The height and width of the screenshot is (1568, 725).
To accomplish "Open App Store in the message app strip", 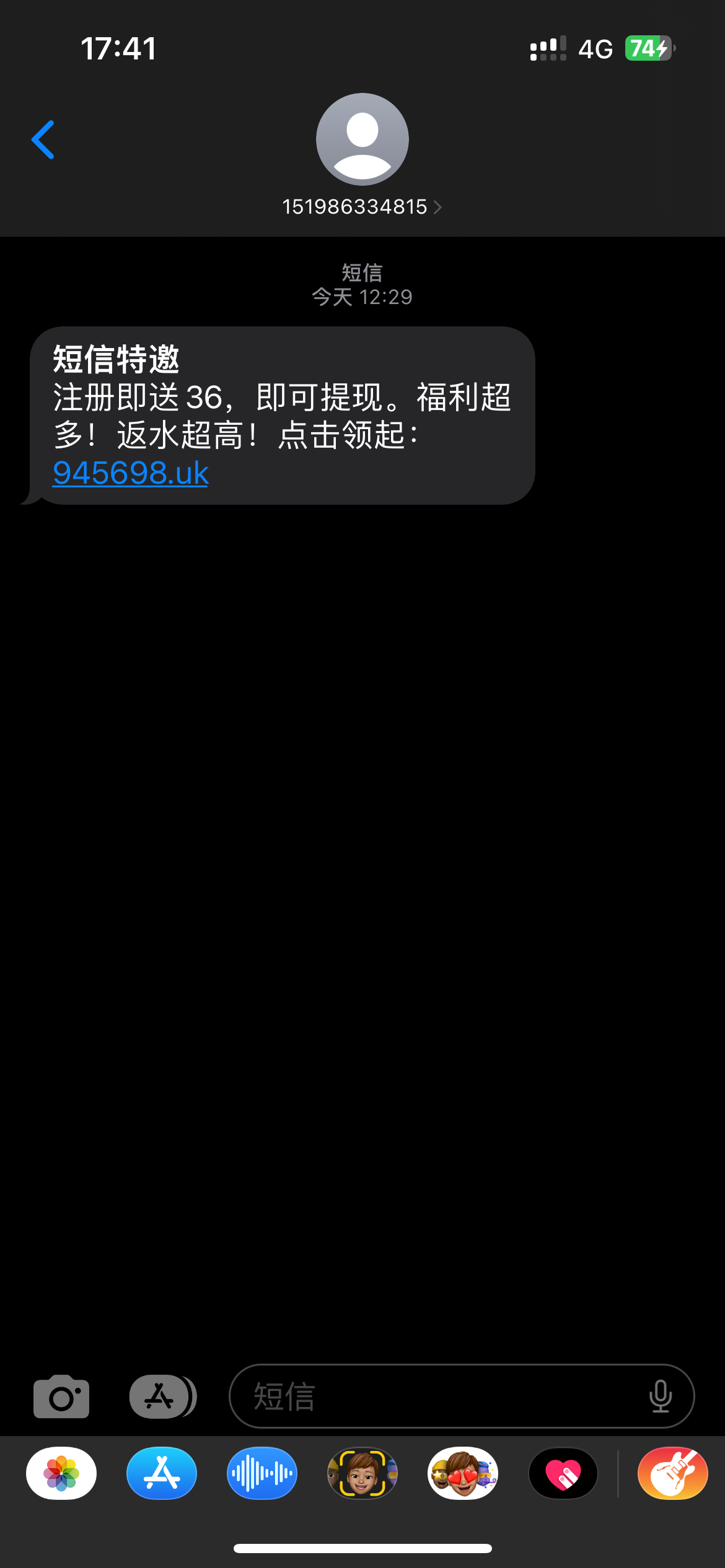I will coord(162,1474).
